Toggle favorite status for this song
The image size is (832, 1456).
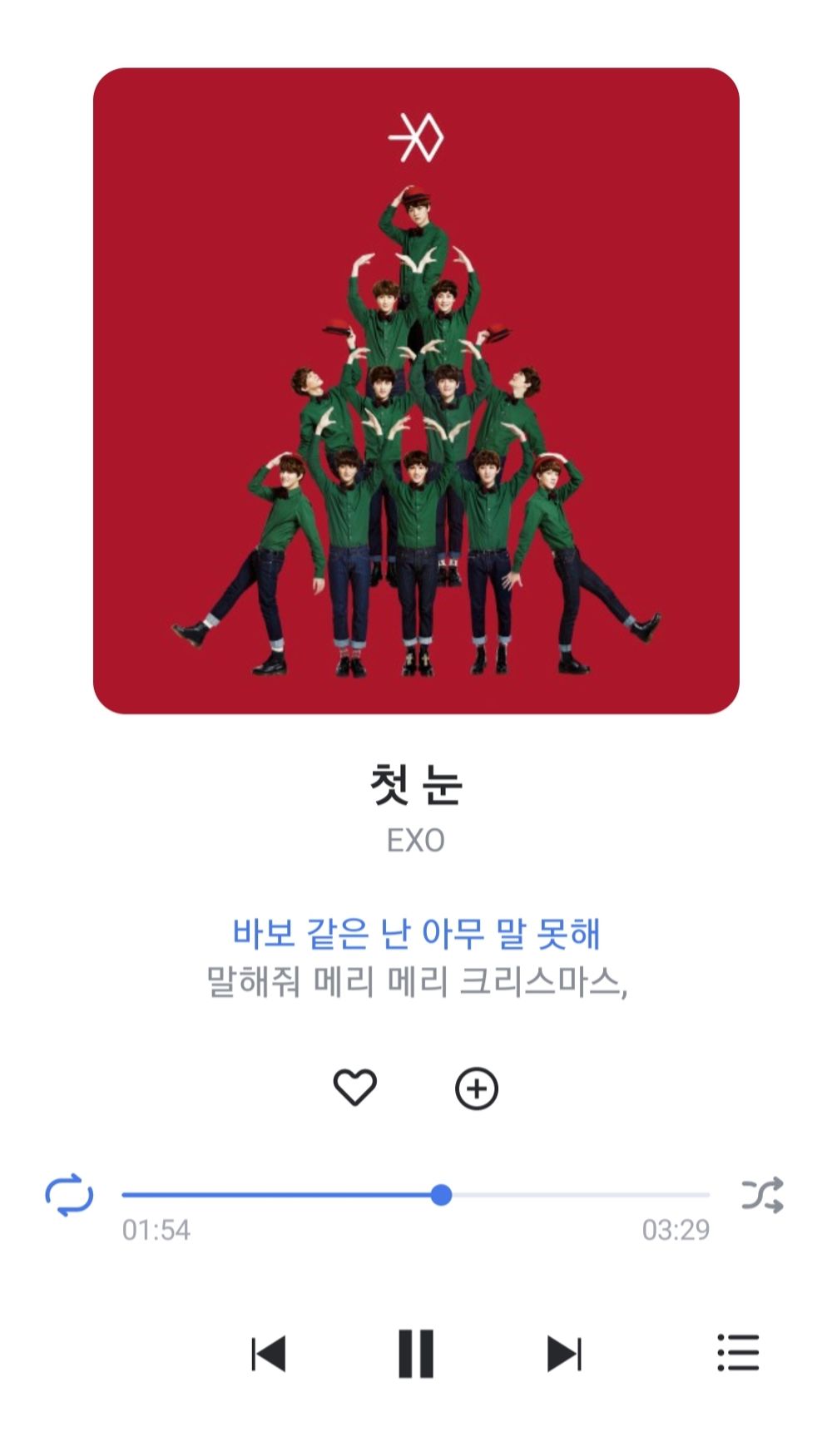[x=358, y=1087]
